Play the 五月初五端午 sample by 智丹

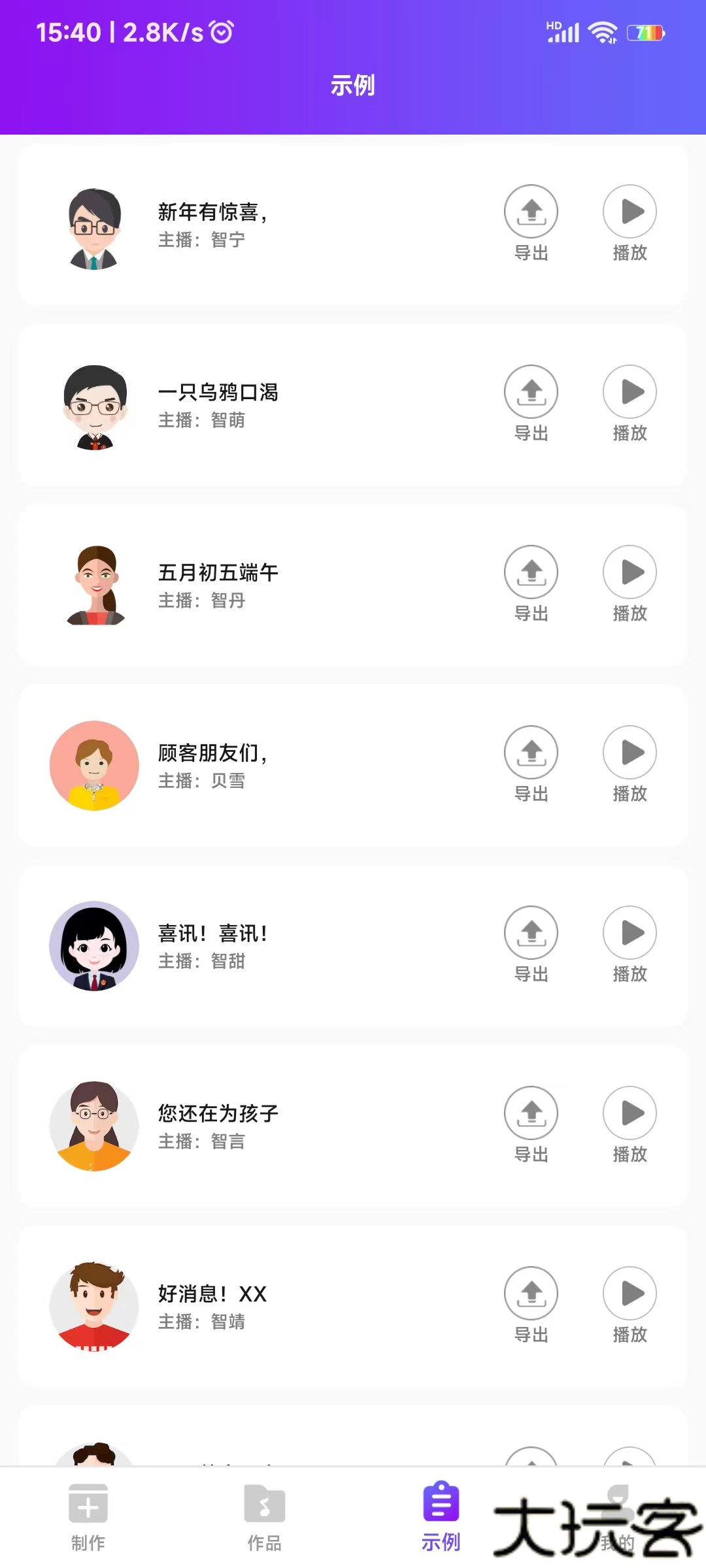pyautogui.click(x=630, y=572)
